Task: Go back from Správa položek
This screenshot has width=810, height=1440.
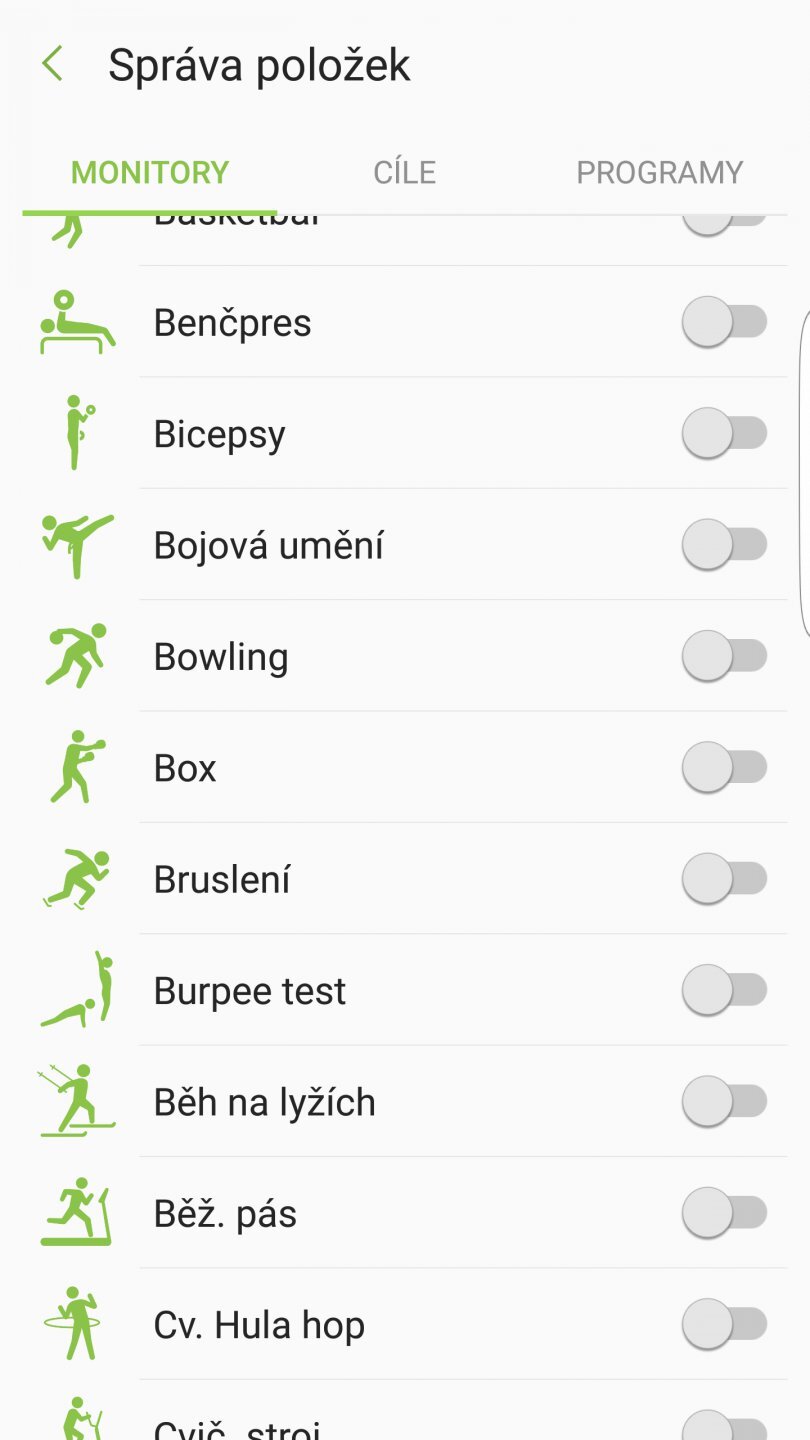Action: (x=53, y=64)
